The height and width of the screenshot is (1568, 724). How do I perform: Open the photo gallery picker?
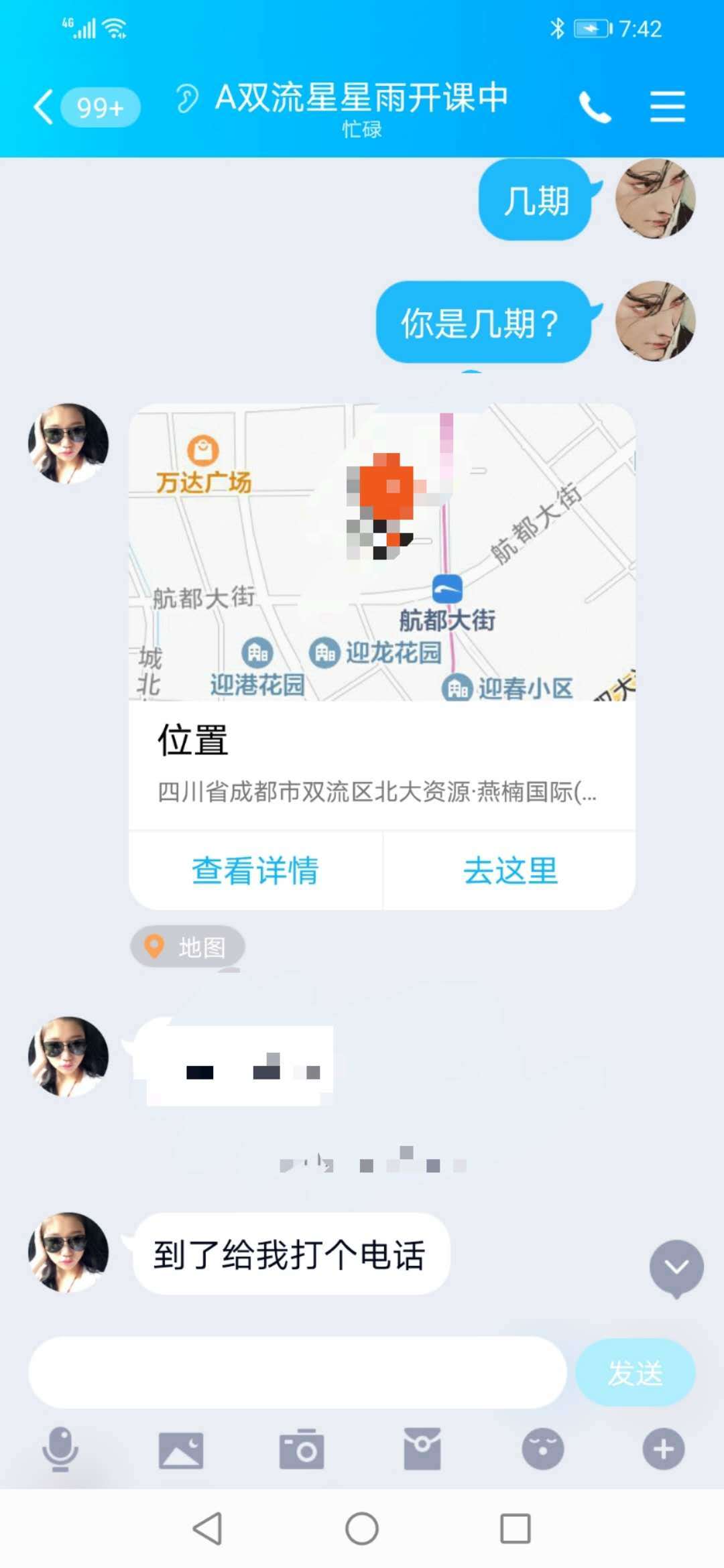[181, 1450]
